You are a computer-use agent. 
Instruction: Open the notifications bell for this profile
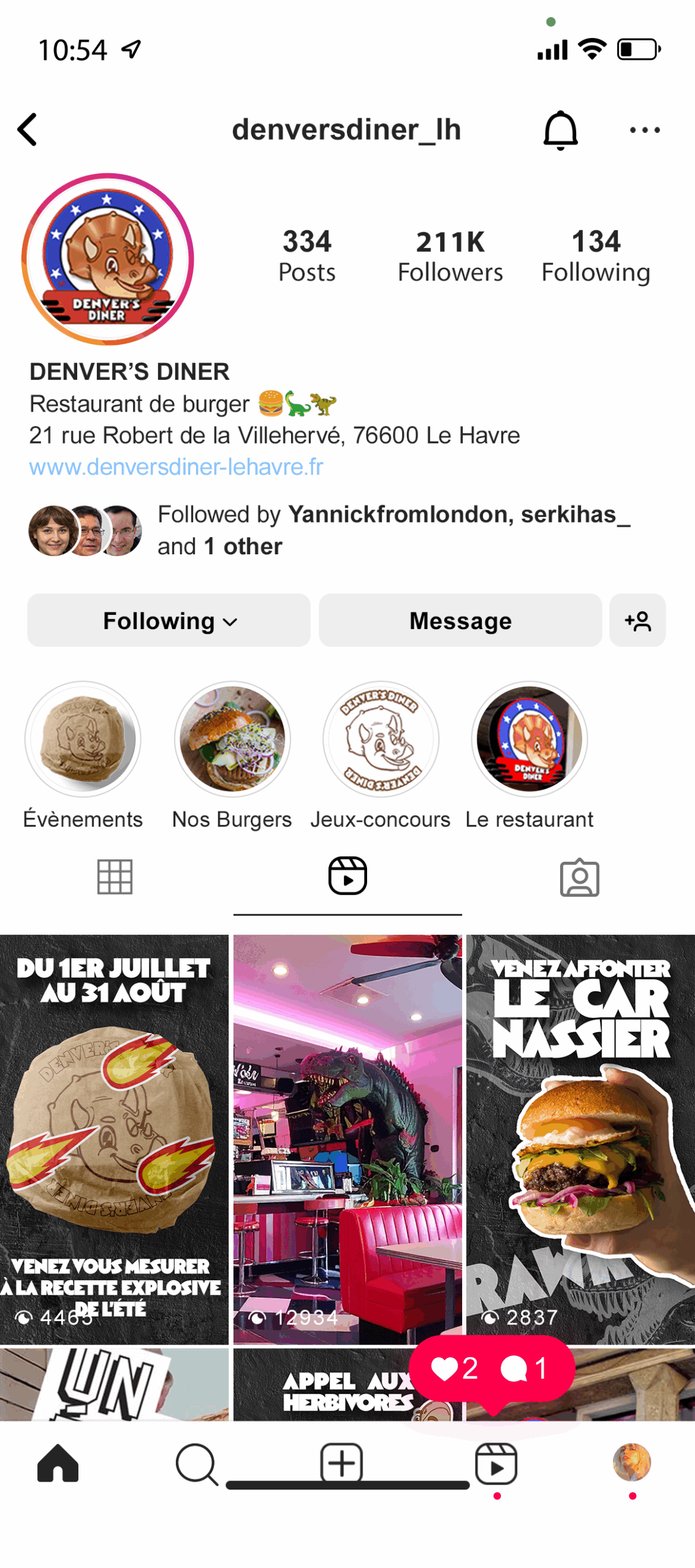tap(560, 129)
